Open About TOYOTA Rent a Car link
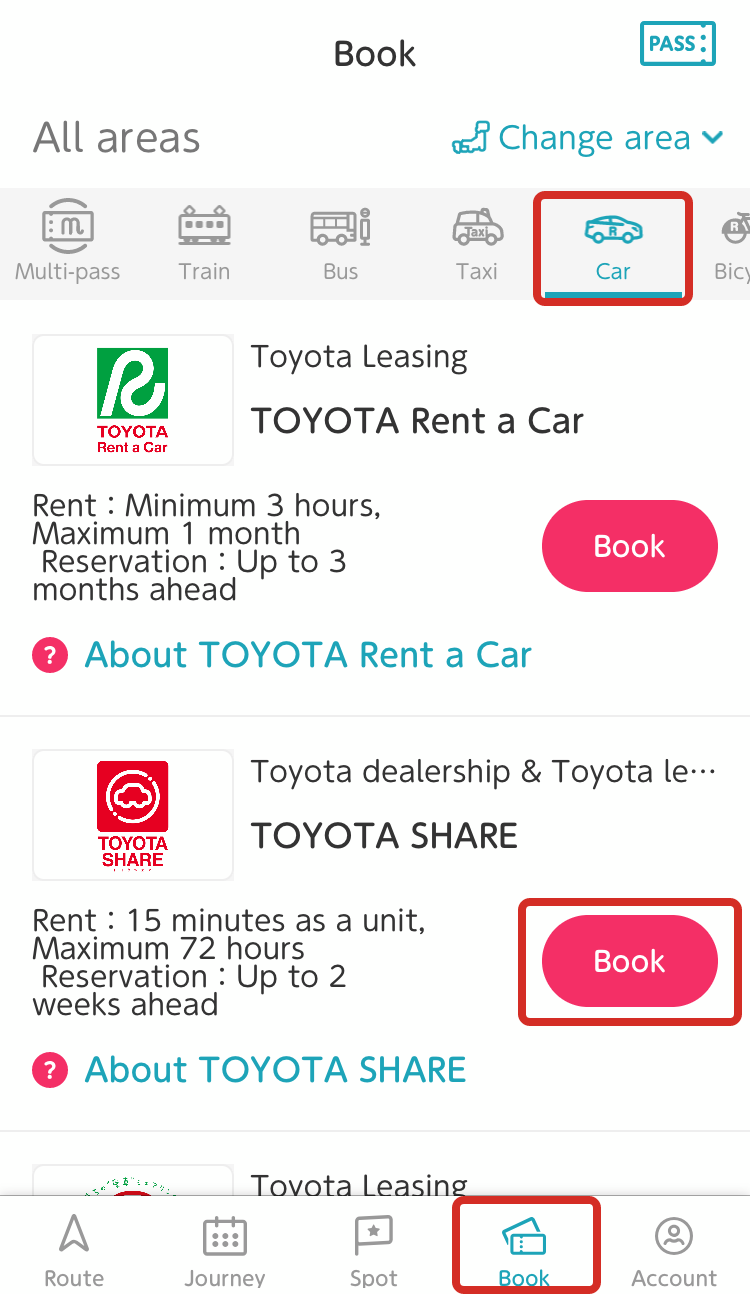 click(x=307, y=655)
